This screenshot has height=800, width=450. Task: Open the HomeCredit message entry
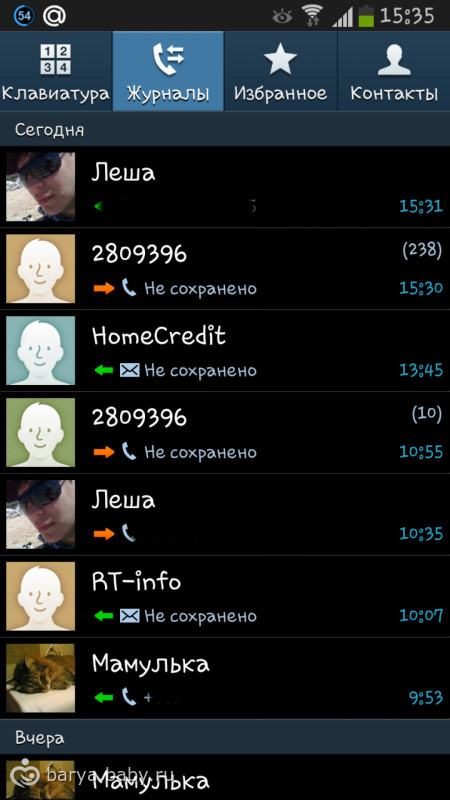225,351
